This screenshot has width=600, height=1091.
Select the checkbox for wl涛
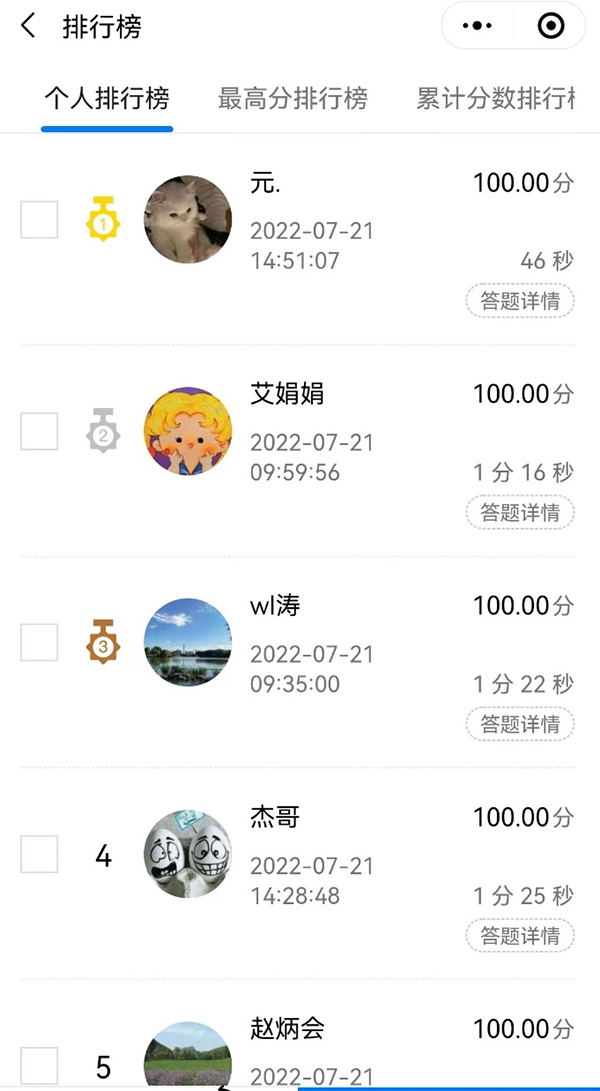pyautogui.click(x=39, y=642)
